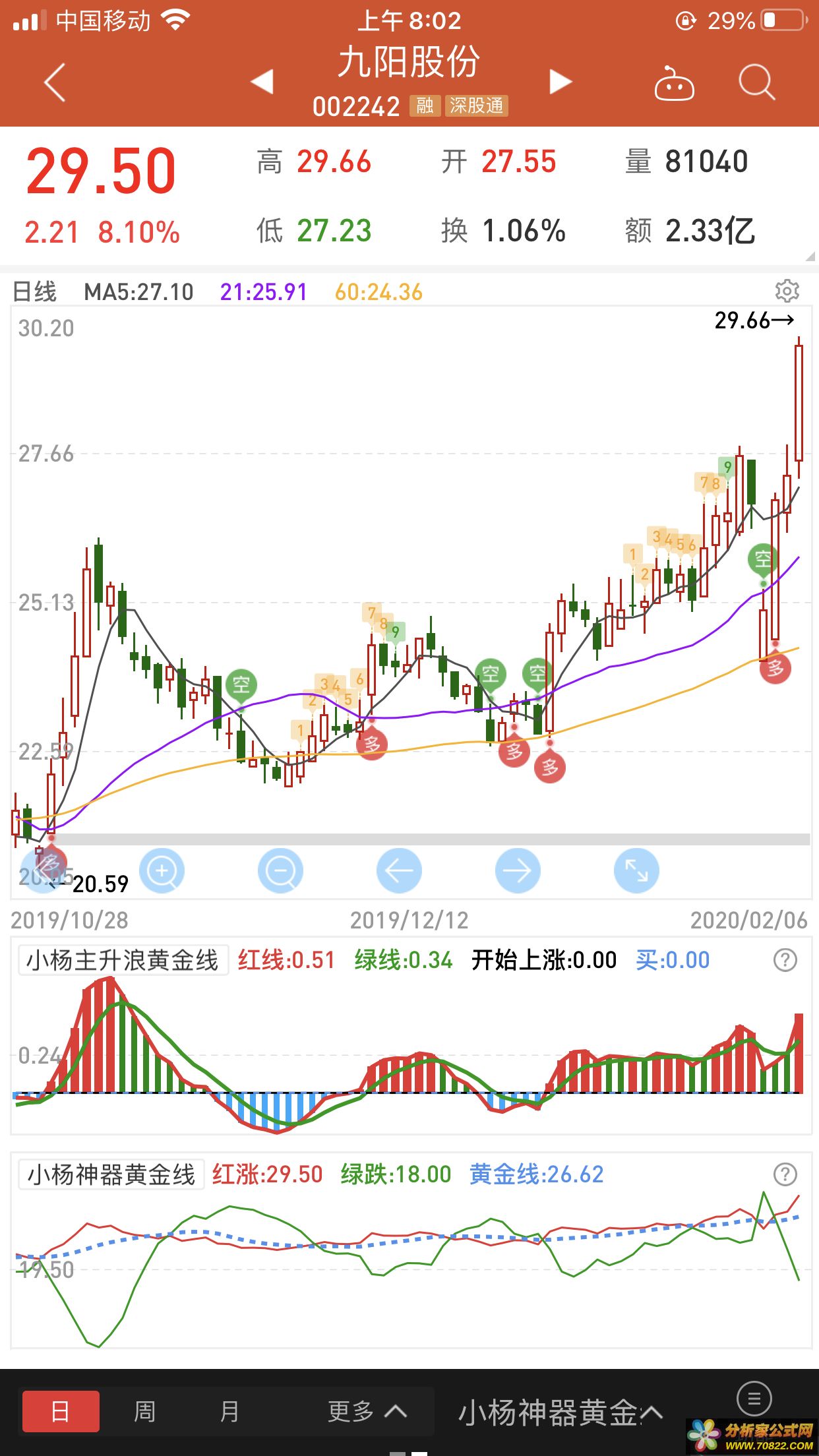The height and width of the screenshot is (1456, 819).
Task: Open the bottom-right menu button
Action: pyautogui.click(x=754, y=1398)
